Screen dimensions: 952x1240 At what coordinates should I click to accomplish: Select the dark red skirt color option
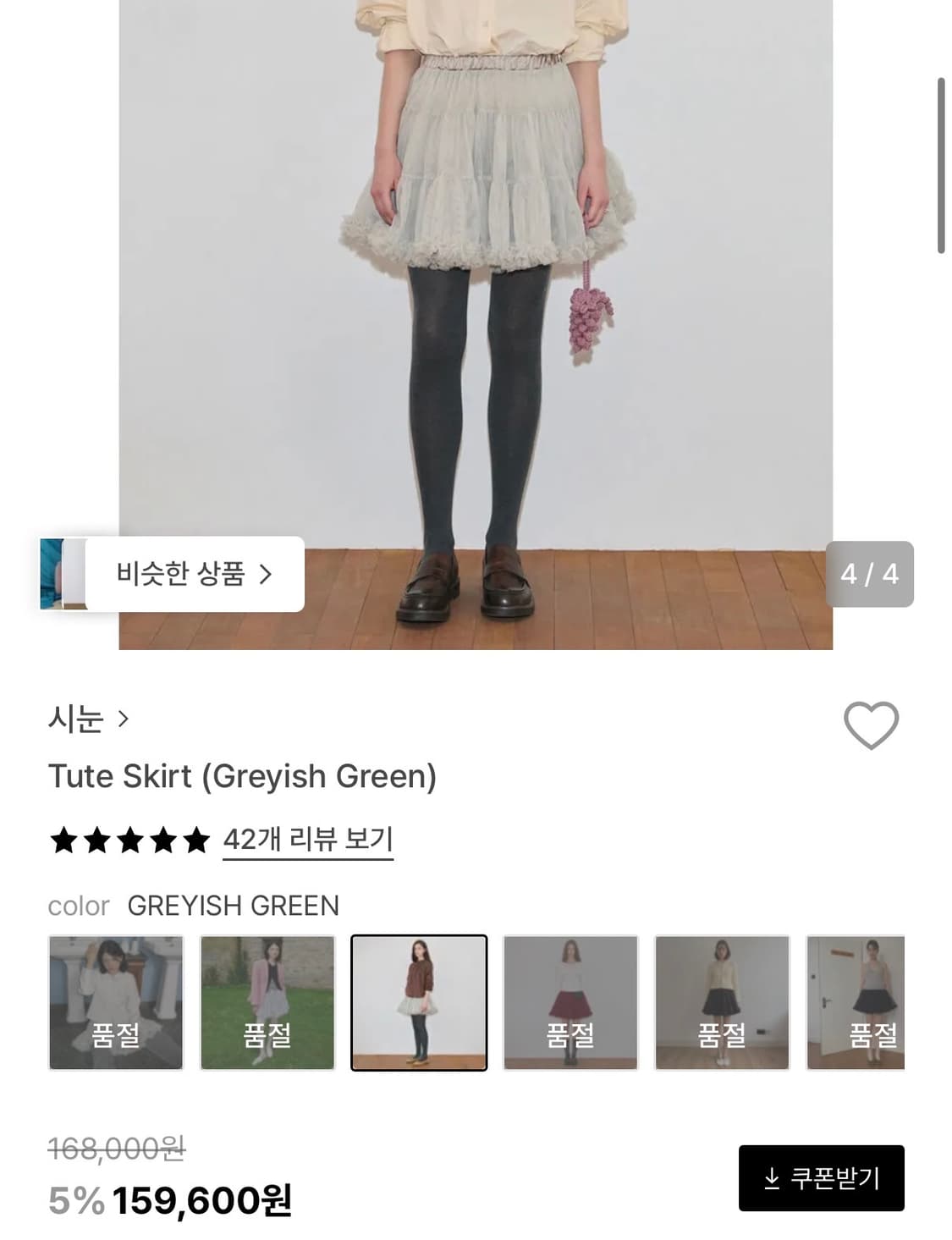[571, 1001]
